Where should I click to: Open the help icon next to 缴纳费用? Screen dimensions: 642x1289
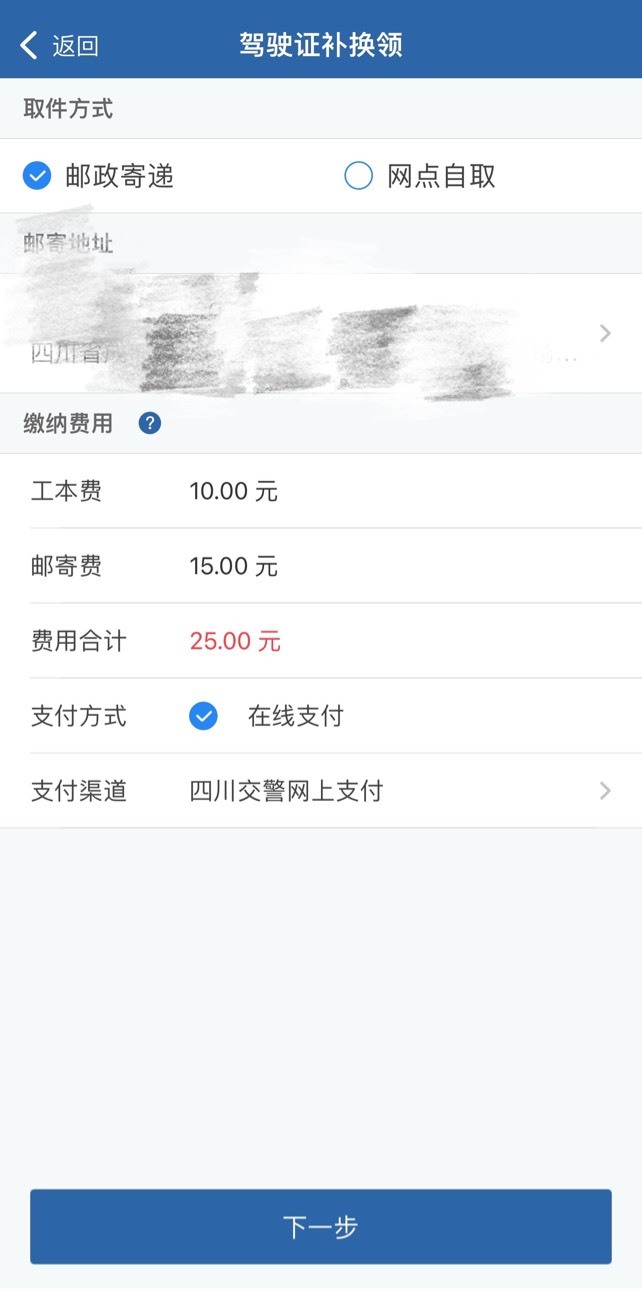click(x=150, y=423)
